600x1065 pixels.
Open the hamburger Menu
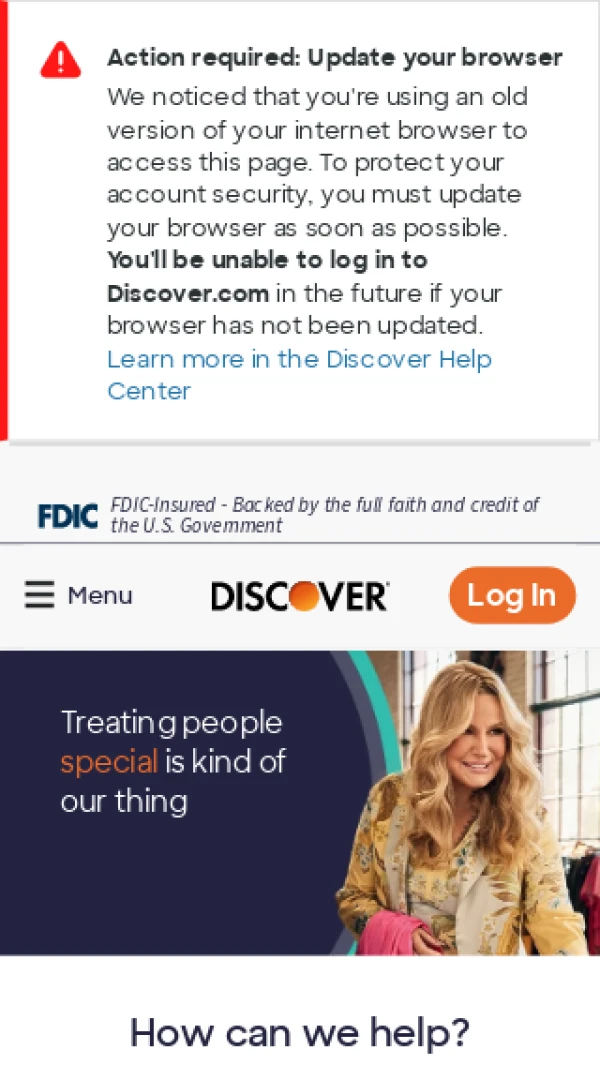[x=78, y=596]
